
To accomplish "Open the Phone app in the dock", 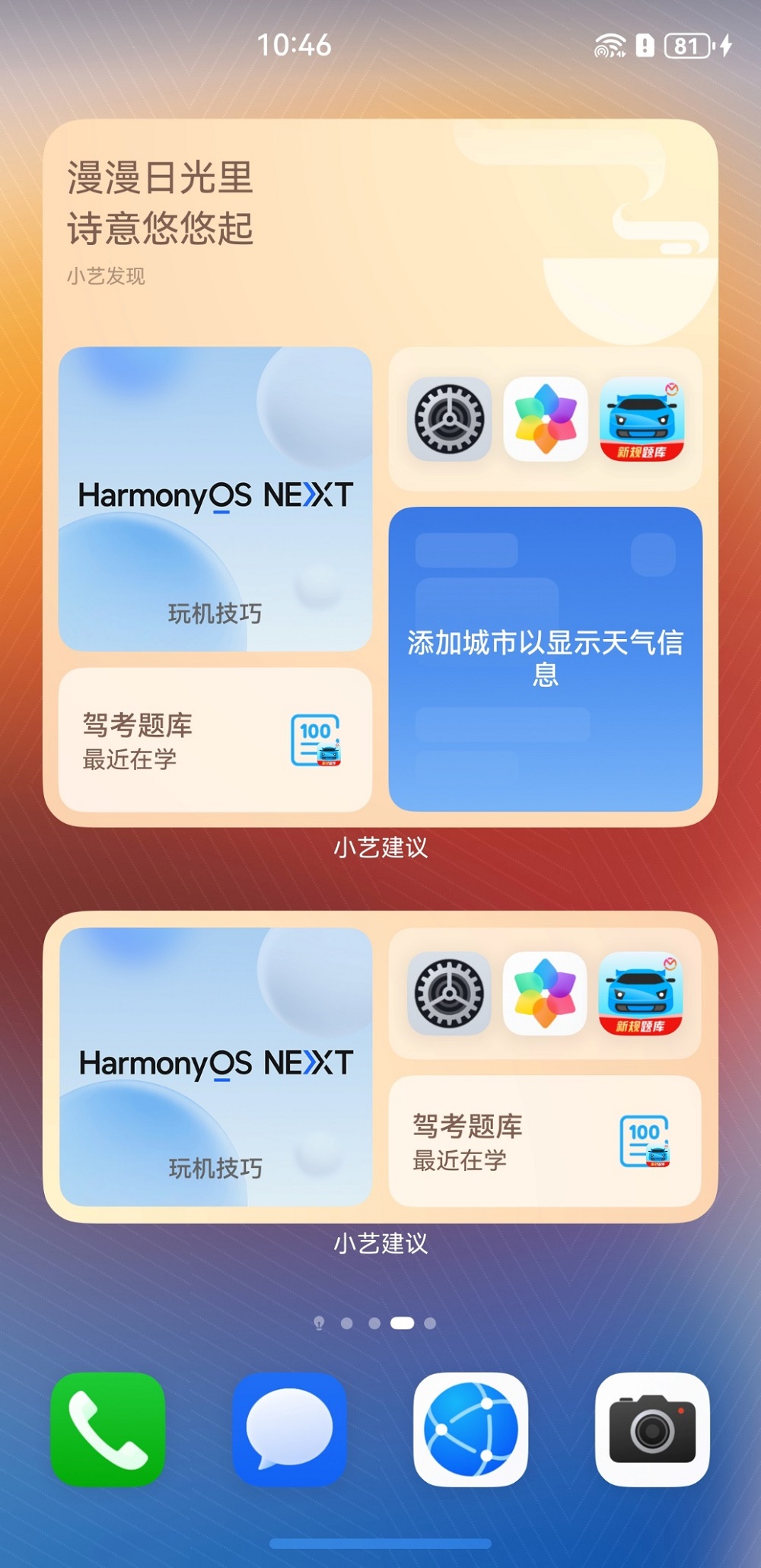I will [107, 1429].
